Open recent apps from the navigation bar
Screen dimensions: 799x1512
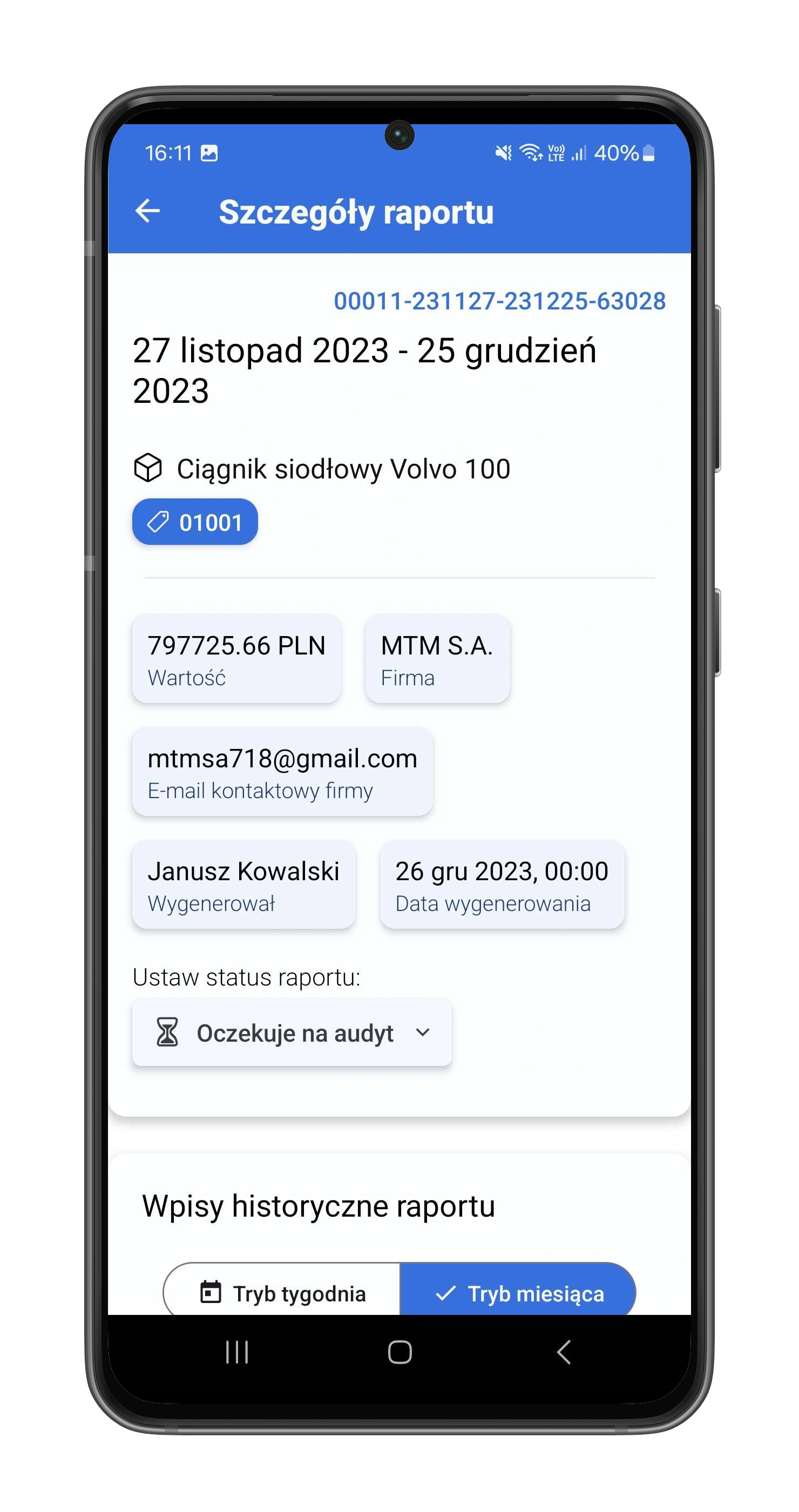click(237, 1352)
